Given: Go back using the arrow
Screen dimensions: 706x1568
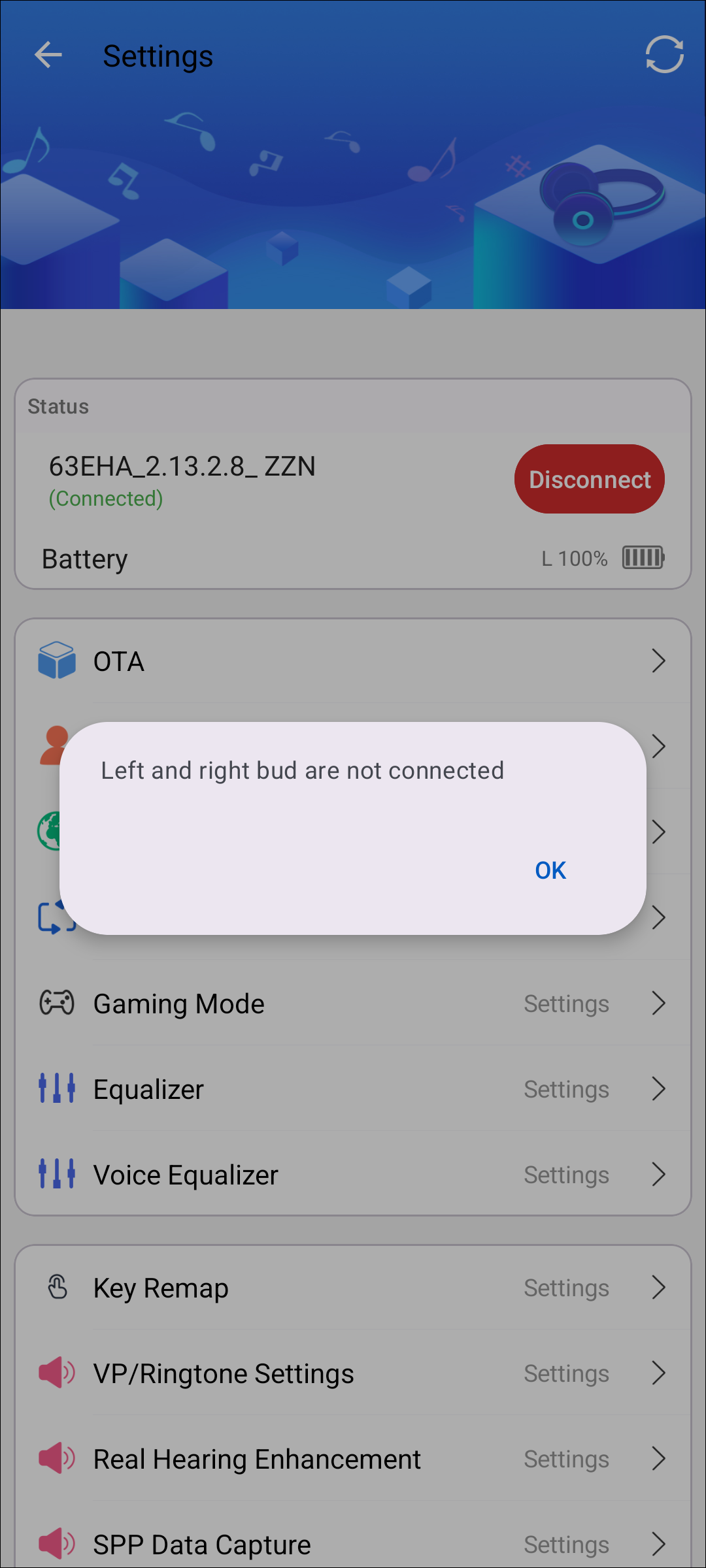Looking at the screenshot, I should (48, 55).
